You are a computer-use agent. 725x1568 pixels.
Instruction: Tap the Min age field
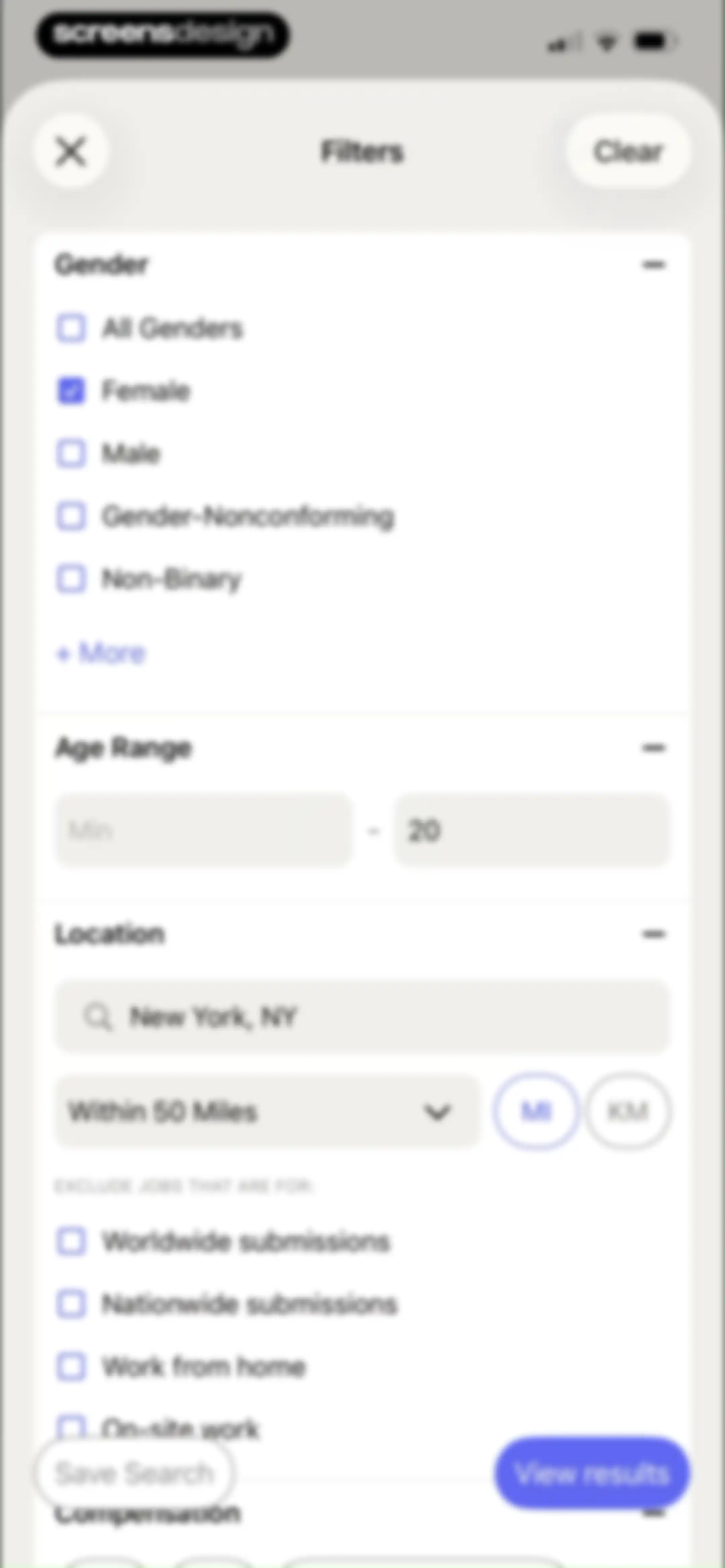pyautogui.click(x=204, y=830)
